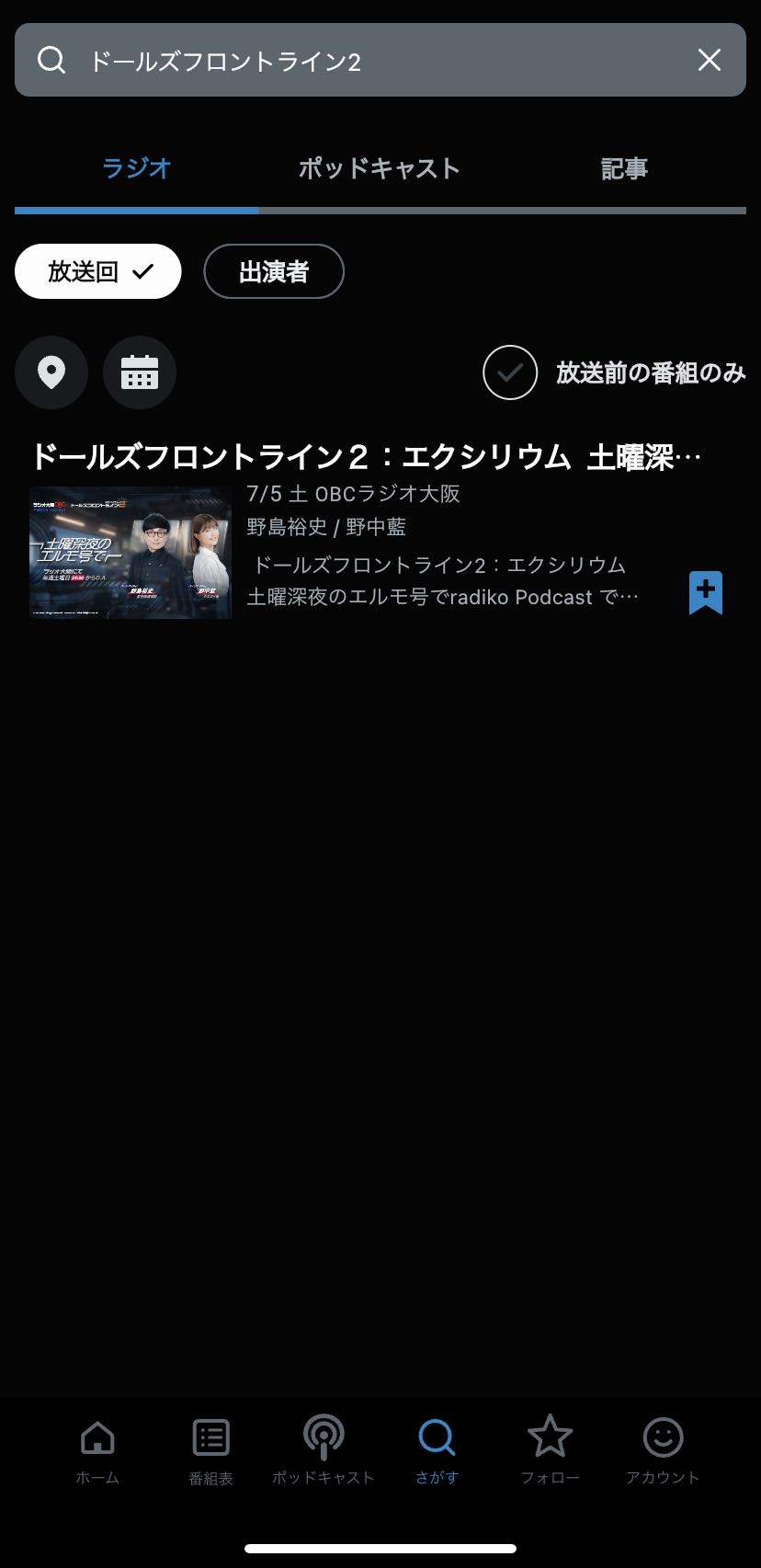
Task: Tap the さがす bottom tab
Action: pyautogui.click(x=437, y=1450)
